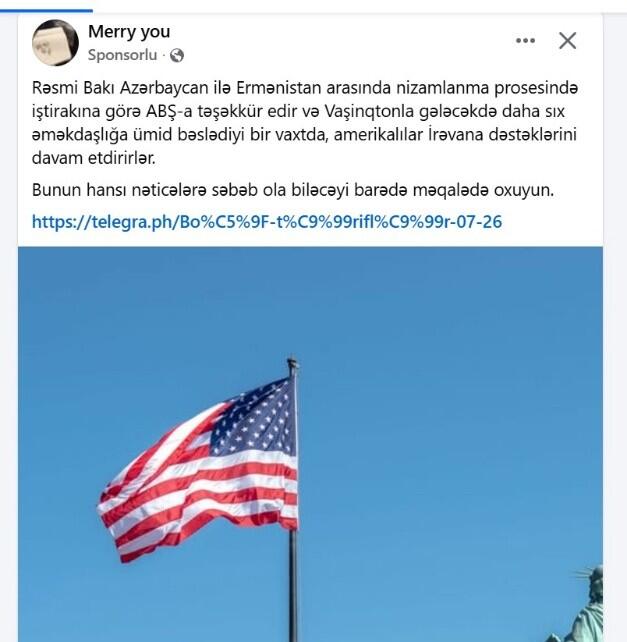Dismiss the sponsored post with X
This screenshot has height=642, width=627.
click(567, 41)
